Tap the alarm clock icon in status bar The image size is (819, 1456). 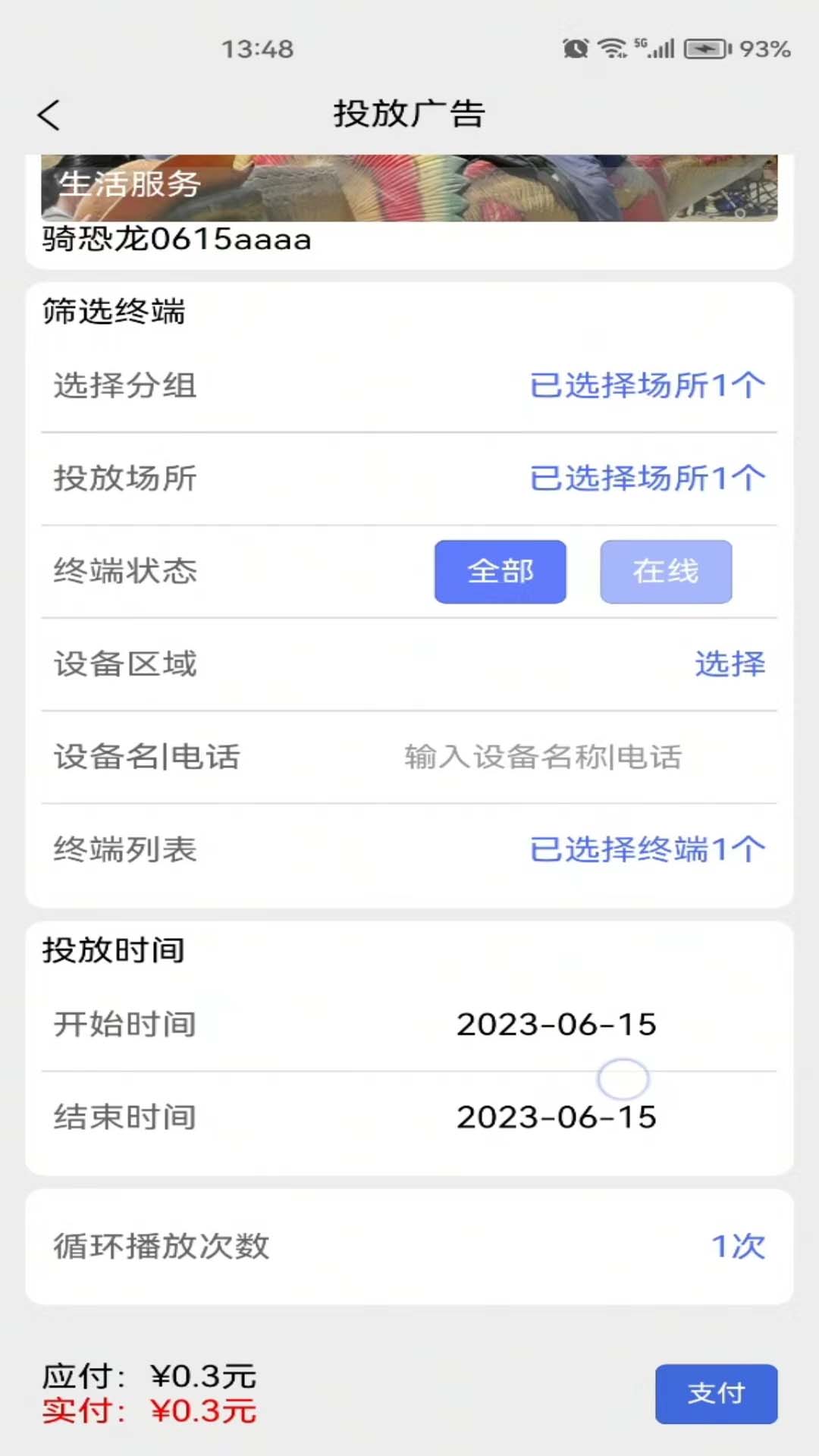point(574,48)
